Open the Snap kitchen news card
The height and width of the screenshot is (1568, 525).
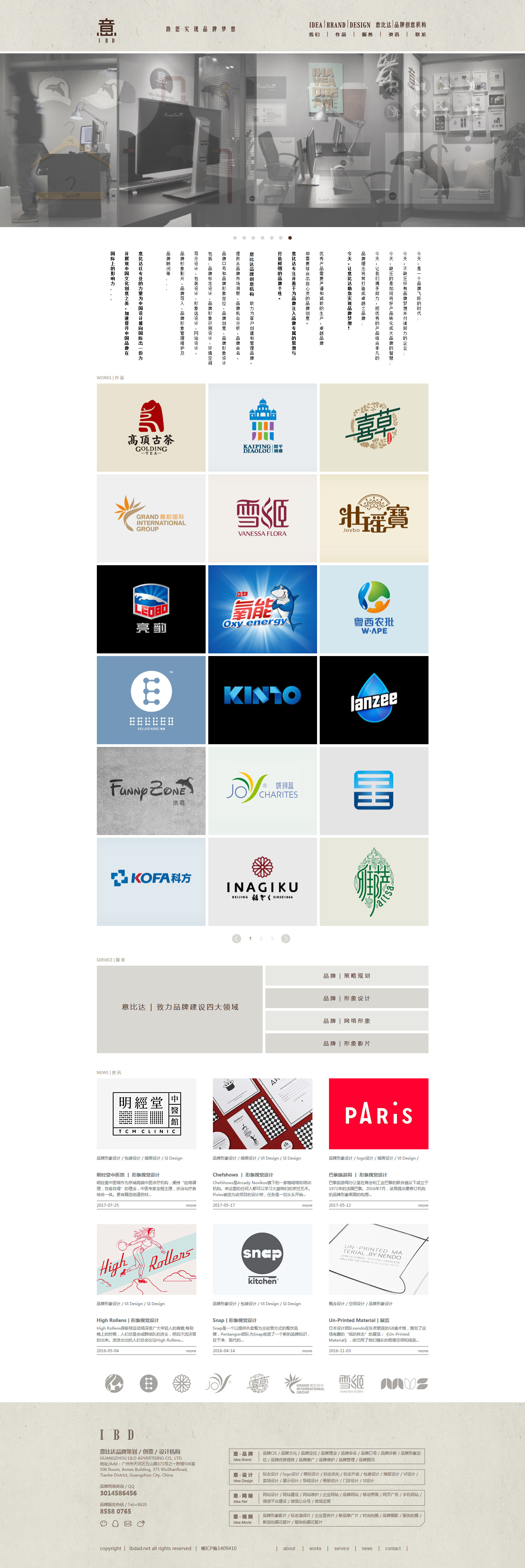[x=263, y=1259]
